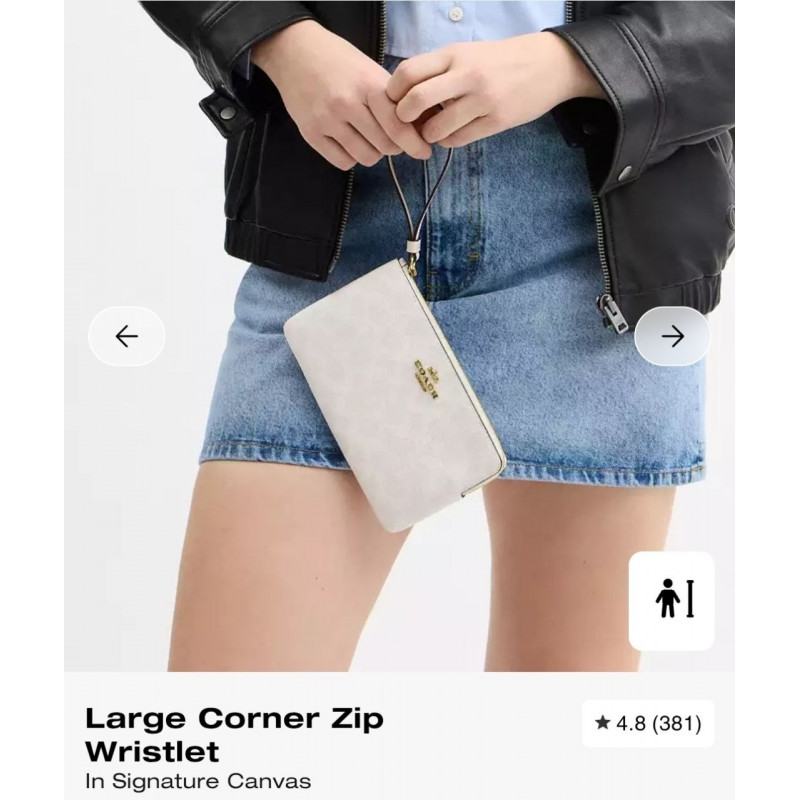The height and width of the screenshot is (800, 800).
Task: Show the next product photo
Action: pyautogui.click(x=673, y=337)
